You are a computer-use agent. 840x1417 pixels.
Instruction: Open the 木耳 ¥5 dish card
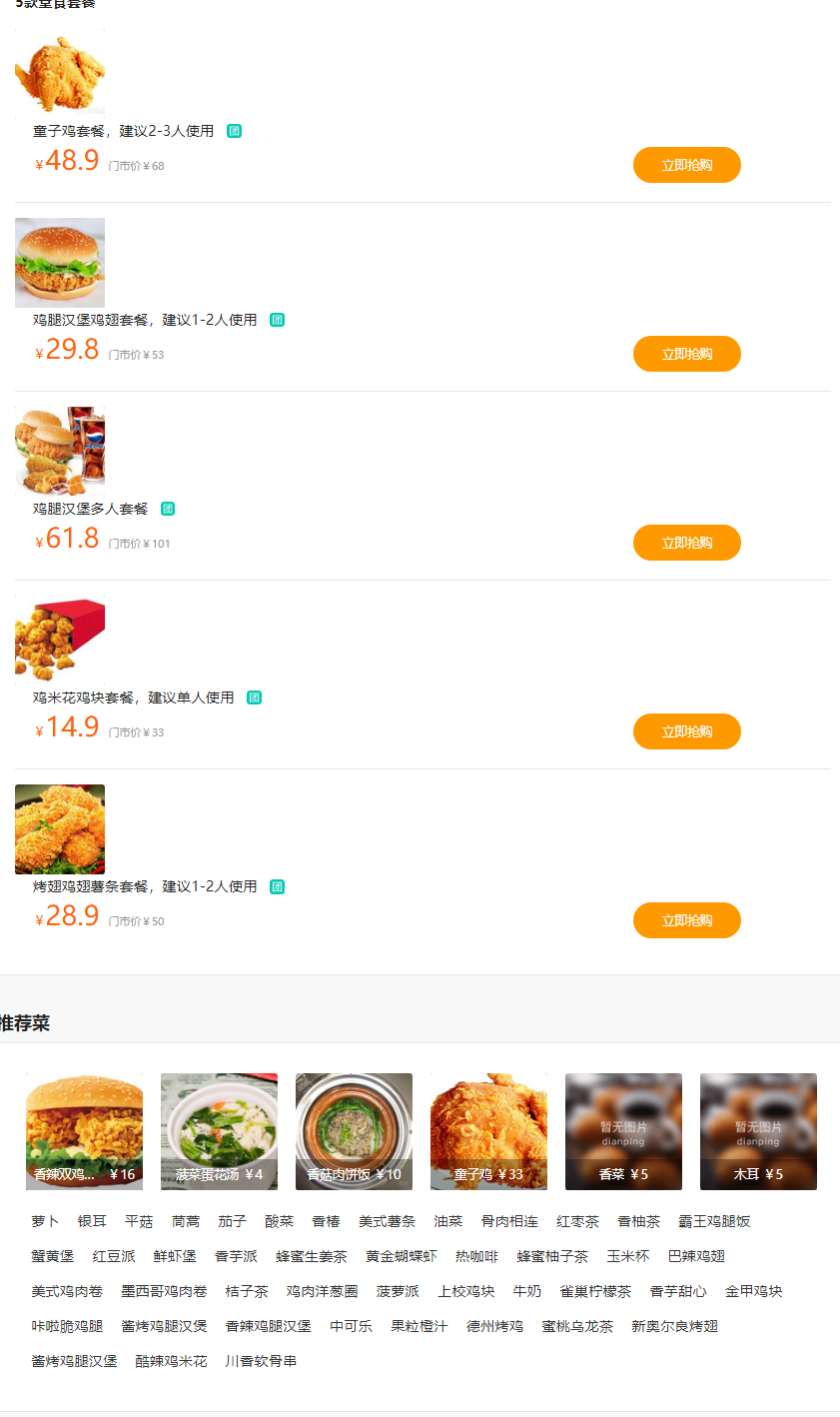pos(758,1131)
